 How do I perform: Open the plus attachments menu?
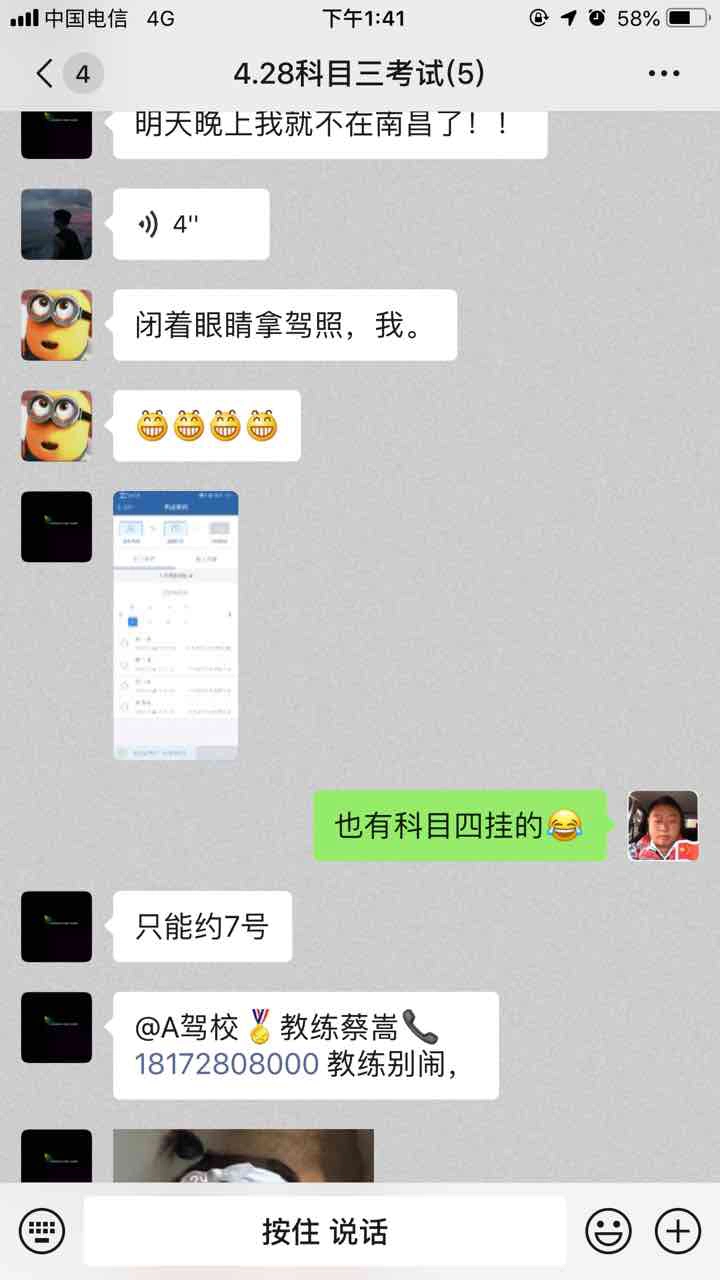click(x=677, y=1230)
